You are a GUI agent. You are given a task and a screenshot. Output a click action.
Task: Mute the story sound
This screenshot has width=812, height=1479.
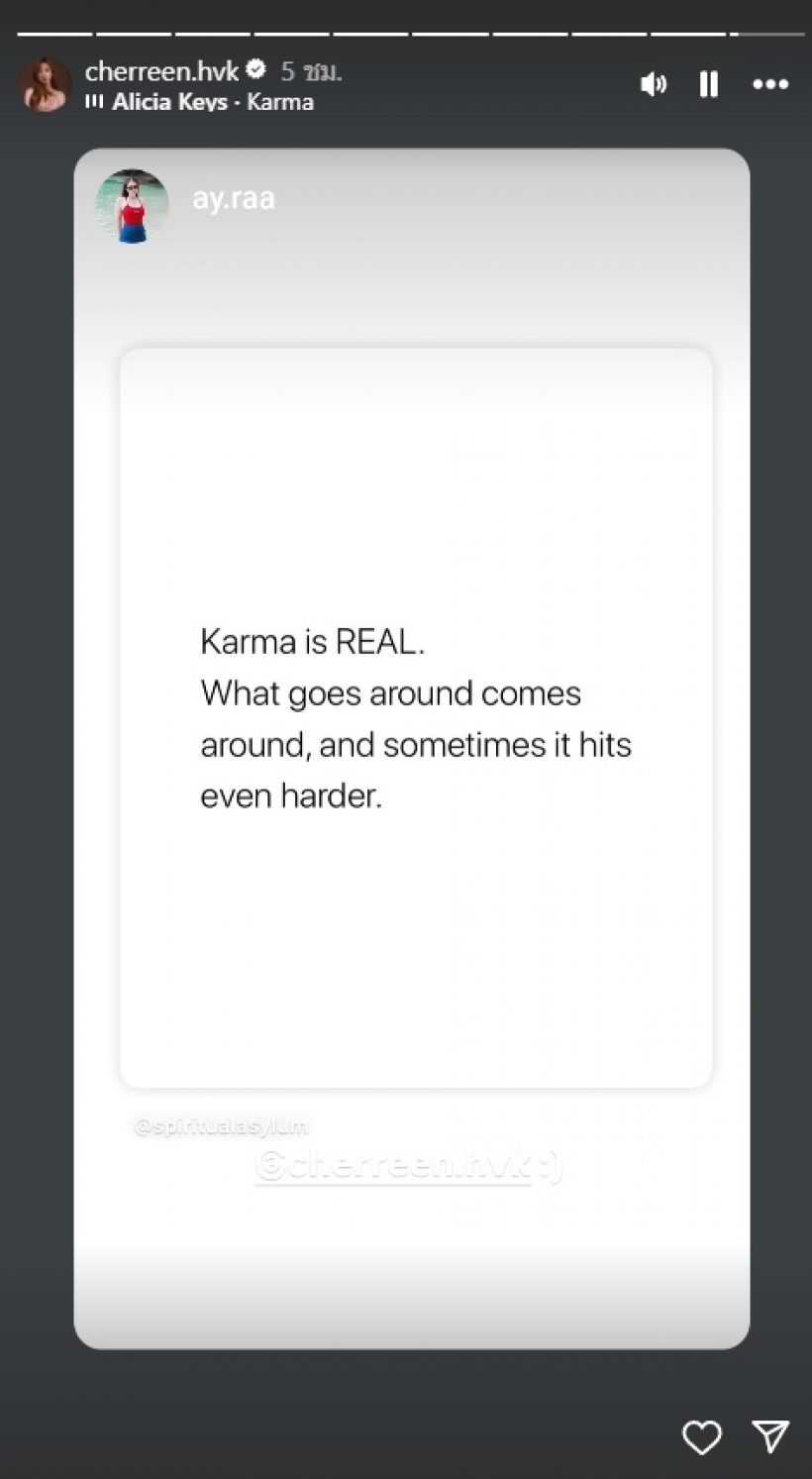pyautogui.click(x=653, y=84)
